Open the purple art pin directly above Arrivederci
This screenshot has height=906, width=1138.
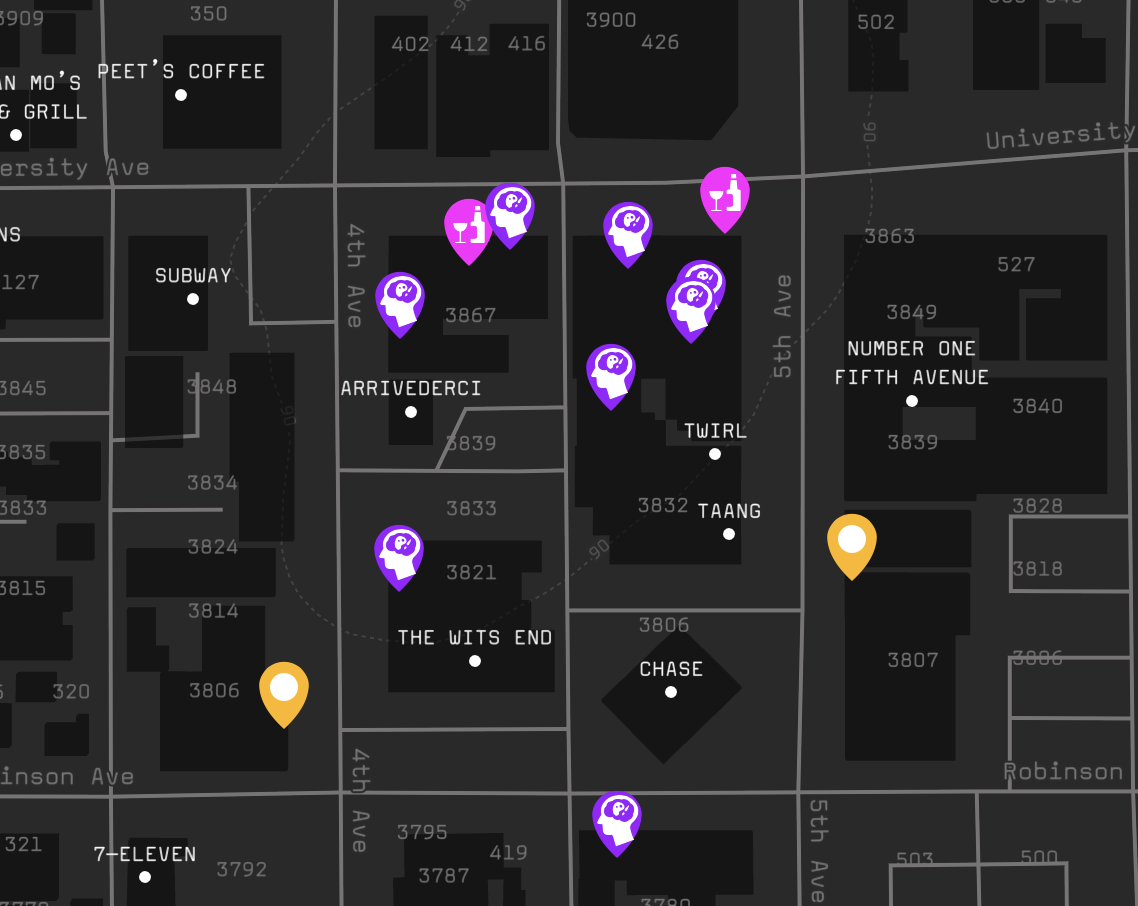(400, 299)
